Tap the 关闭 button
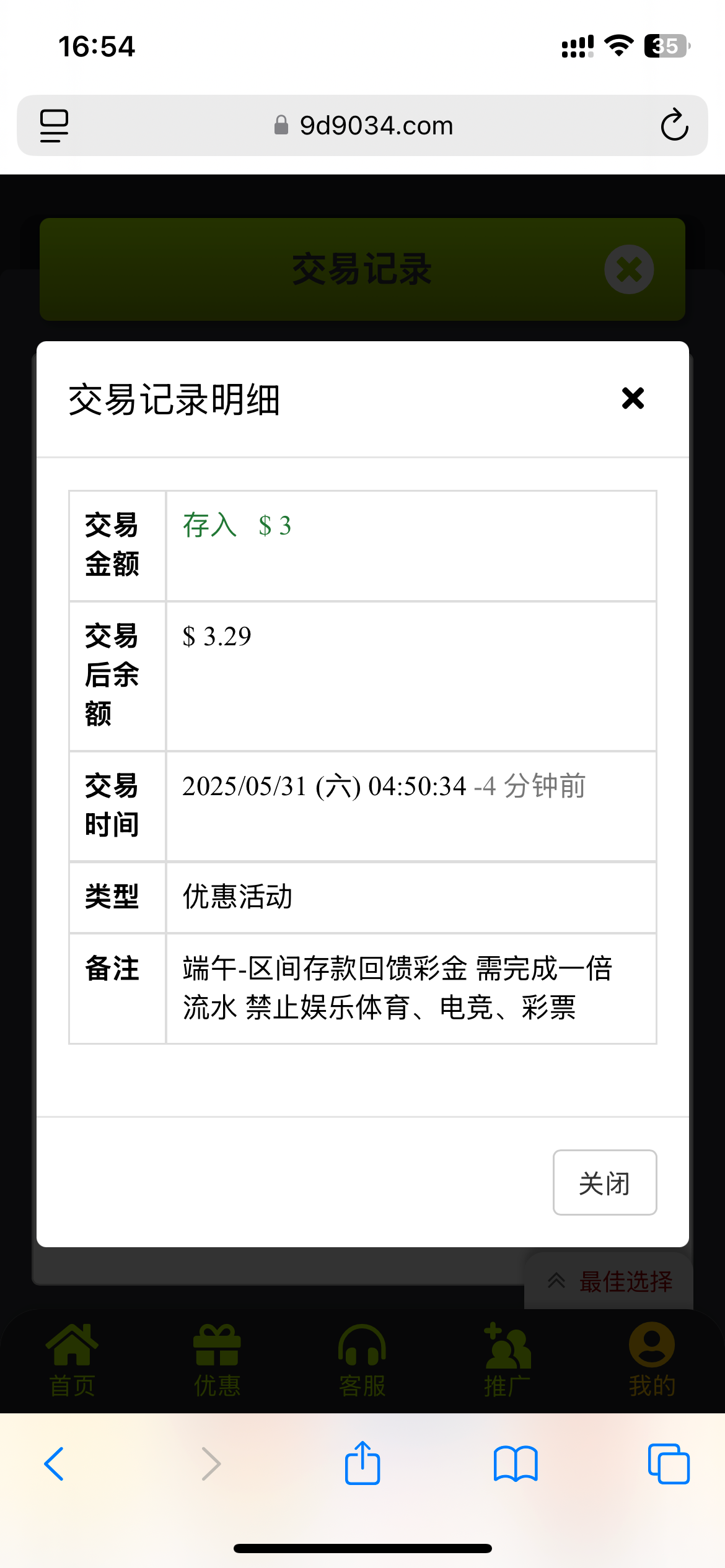Image resolution: width=725 pixels, height=1568 pixels. pos(604,1182)
